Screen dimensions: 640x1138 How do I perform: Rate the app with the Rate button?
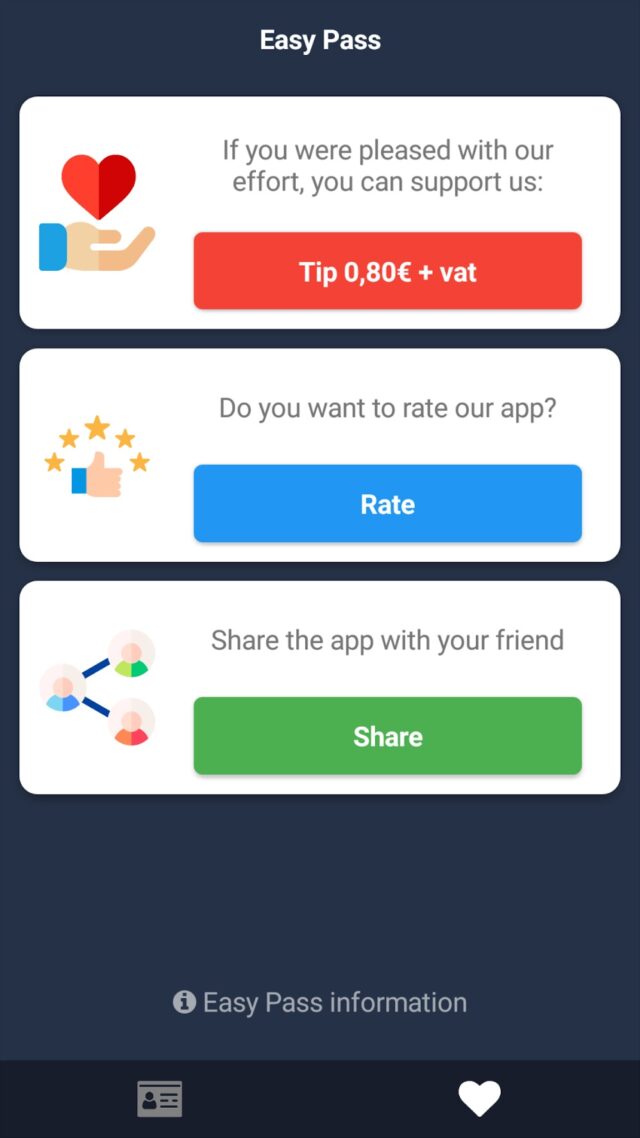tap(387, 503)
